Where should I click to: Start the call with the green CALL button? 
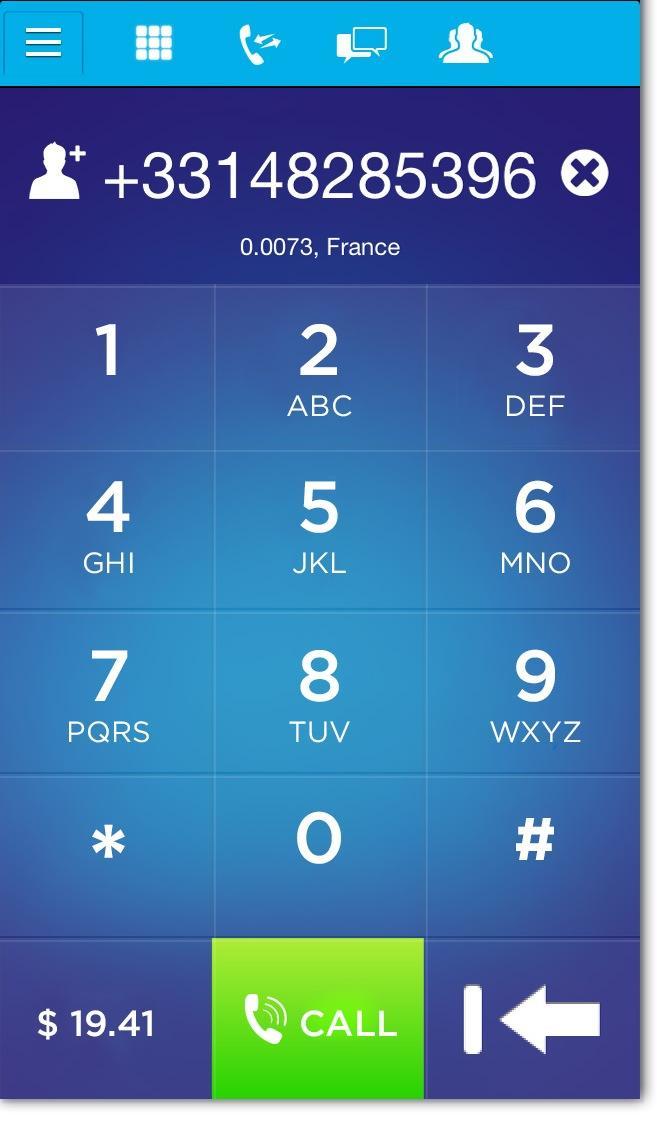pyautogui.click(x=318, y=1020)
